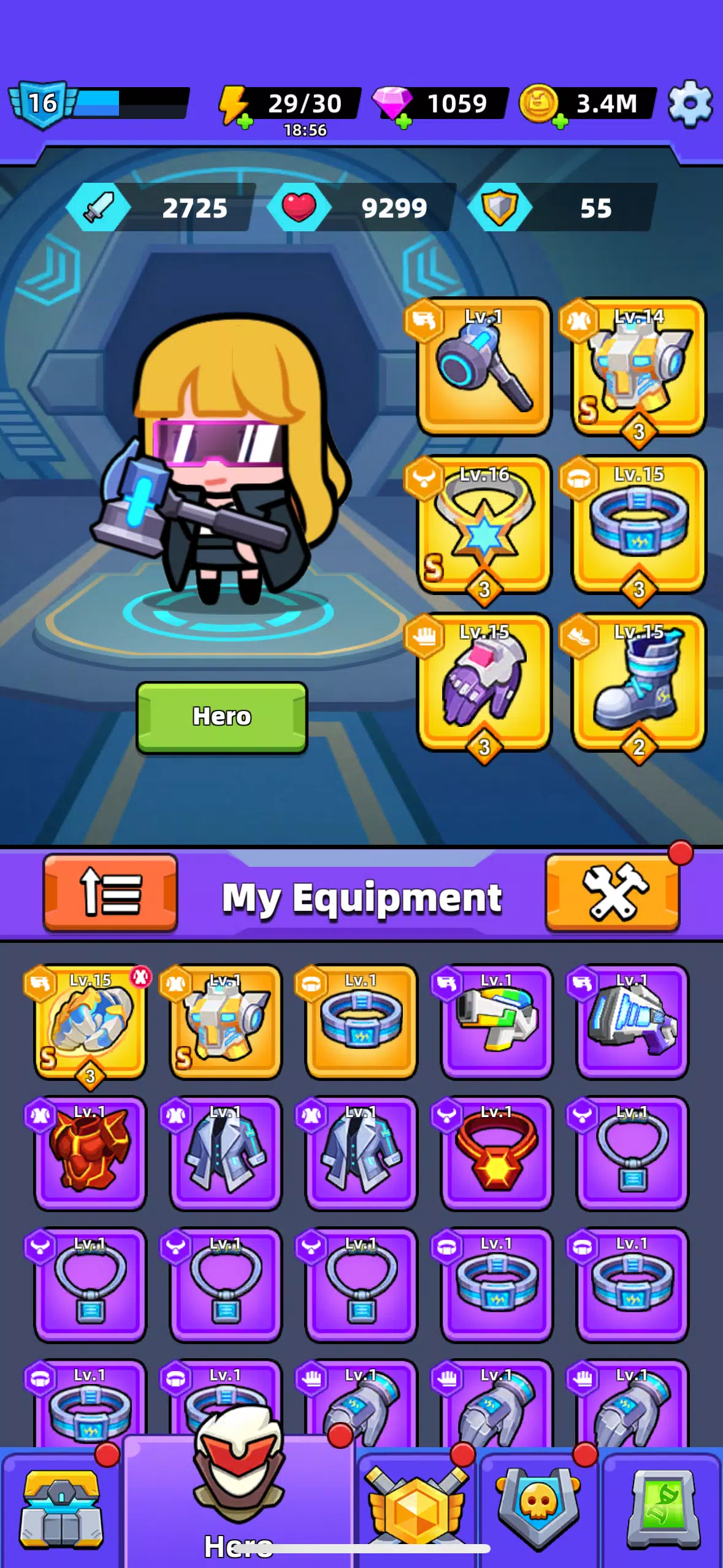
Task: Open the equipped Lv.15 boots
Action: pyautogui.click(x=638, y=682)
